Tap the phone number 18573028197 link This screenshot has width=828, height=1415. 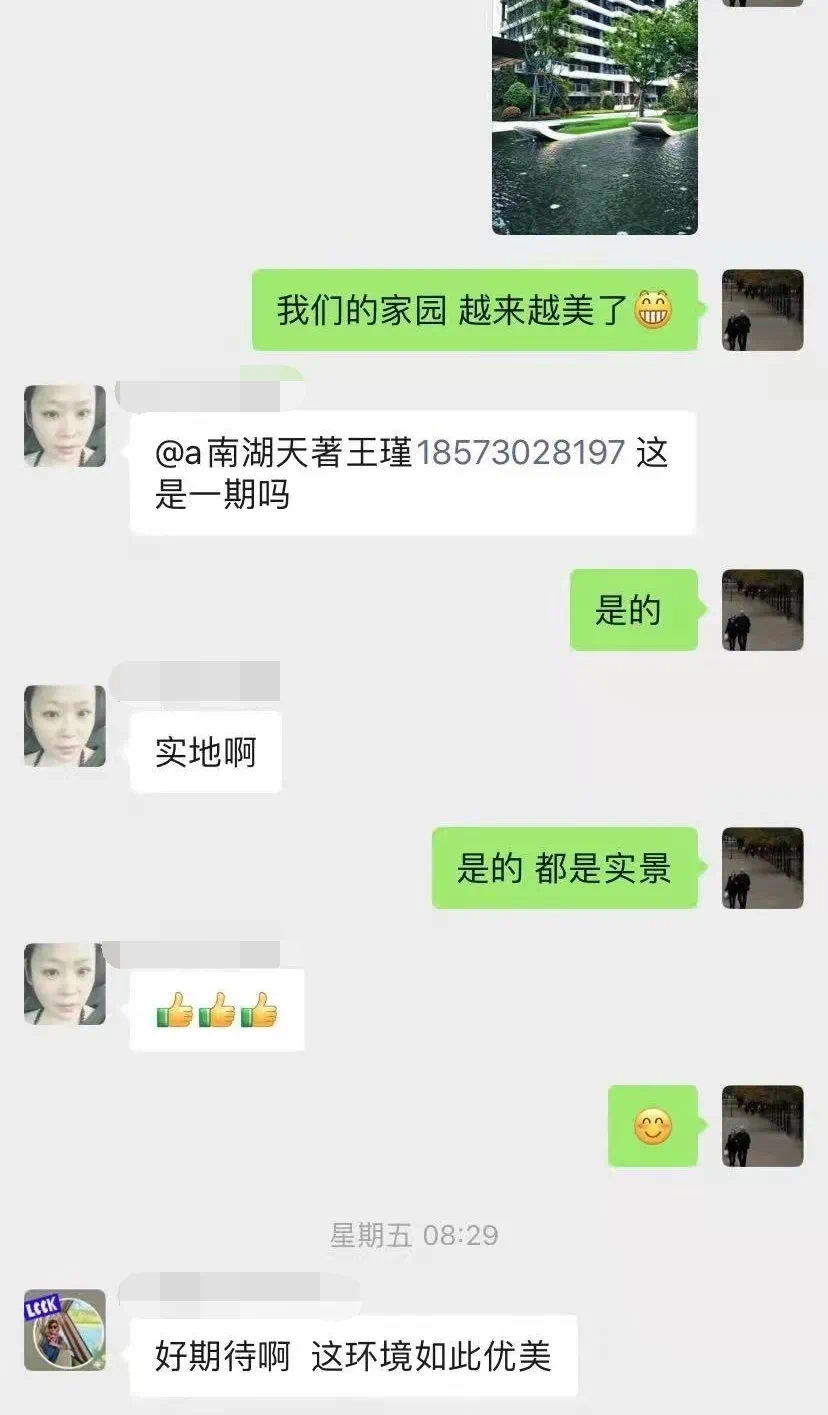[519, 454]
